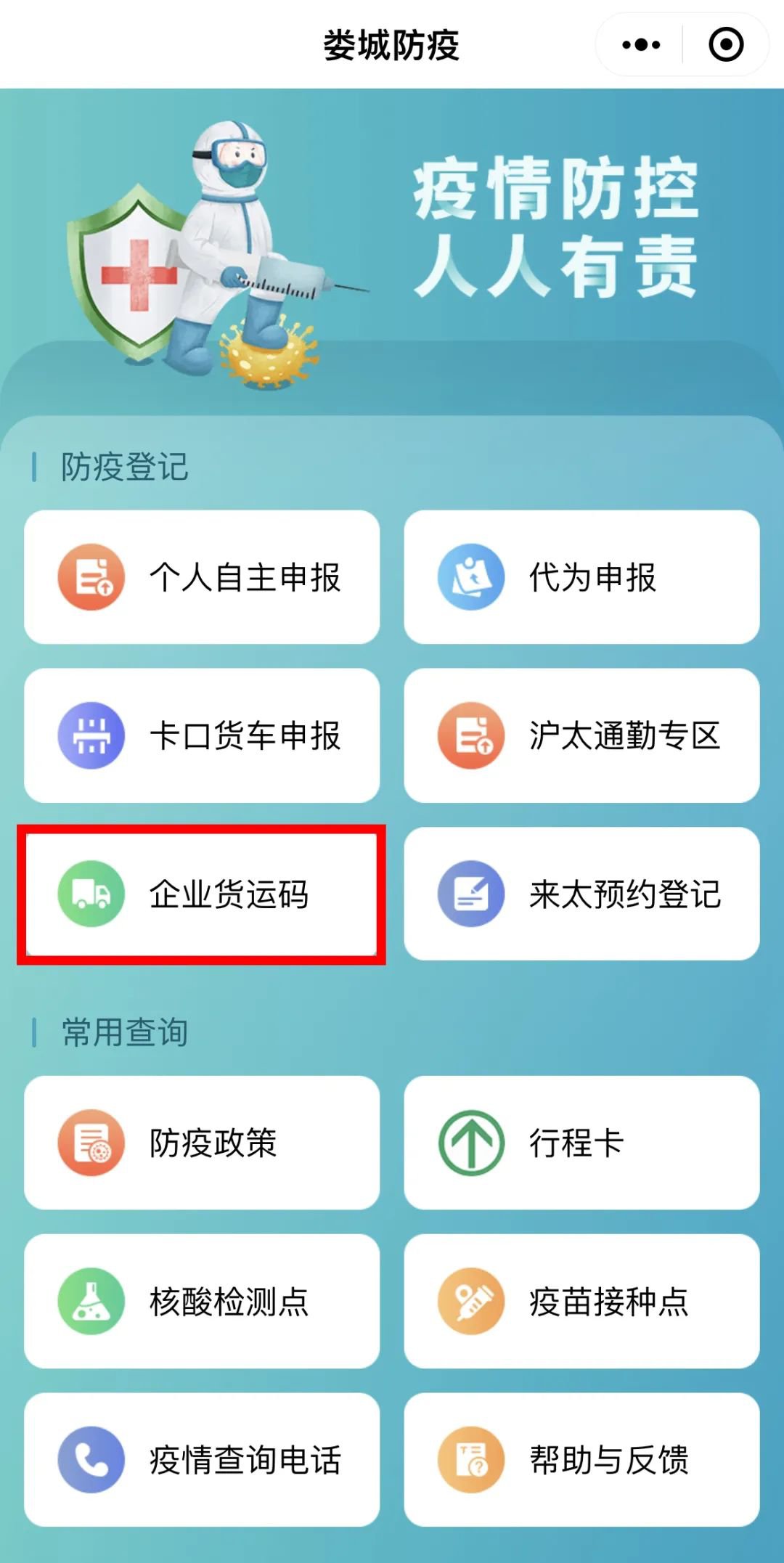View 防疫政策 information
The width and height of the screenshot is (784, 1563).
pyautogui.click(x=202, y=1143)
